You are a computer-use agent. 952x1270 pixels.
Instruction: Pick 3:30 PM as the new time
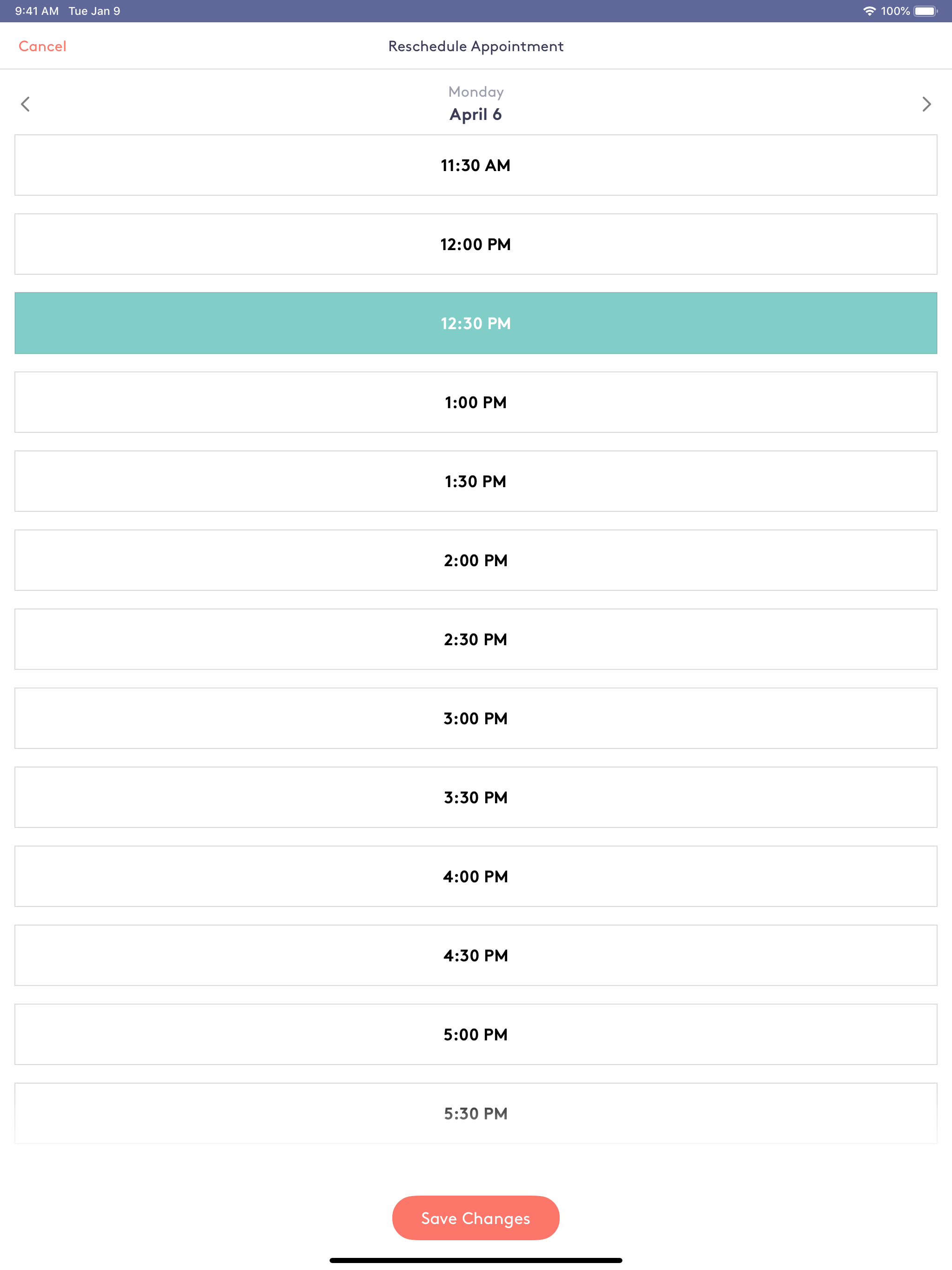476,797
